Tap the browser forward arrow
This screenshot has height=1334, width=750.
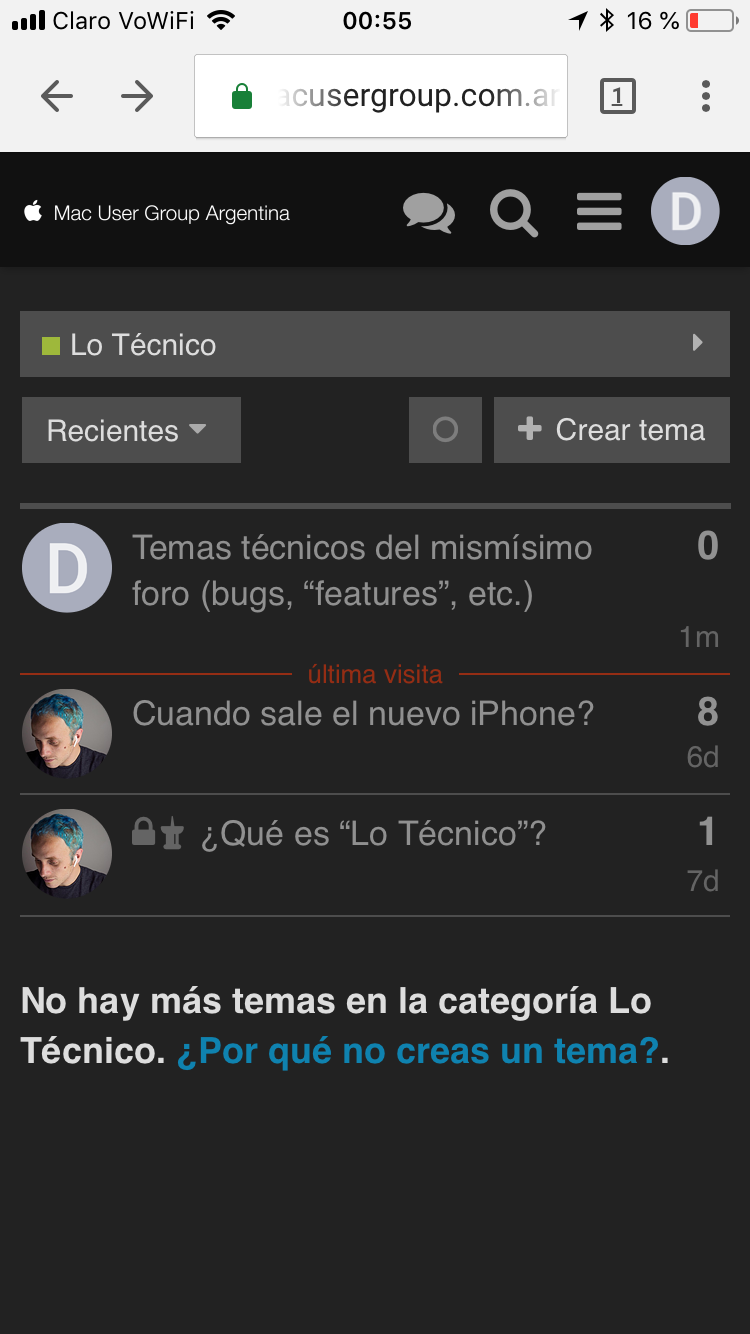click(137, 96)
